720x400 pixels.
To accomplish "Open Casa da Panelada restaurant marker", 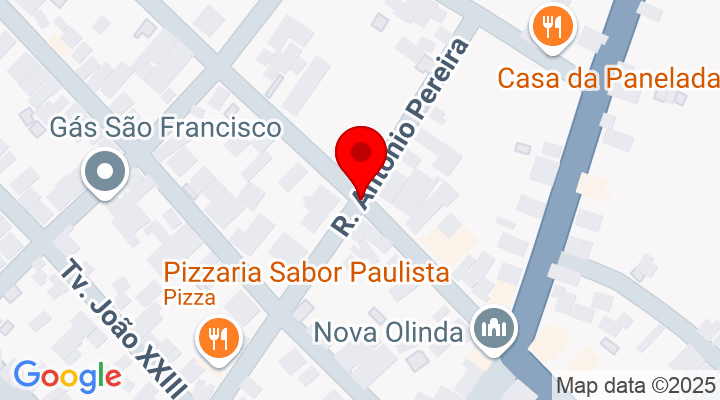I will point(552,26).
